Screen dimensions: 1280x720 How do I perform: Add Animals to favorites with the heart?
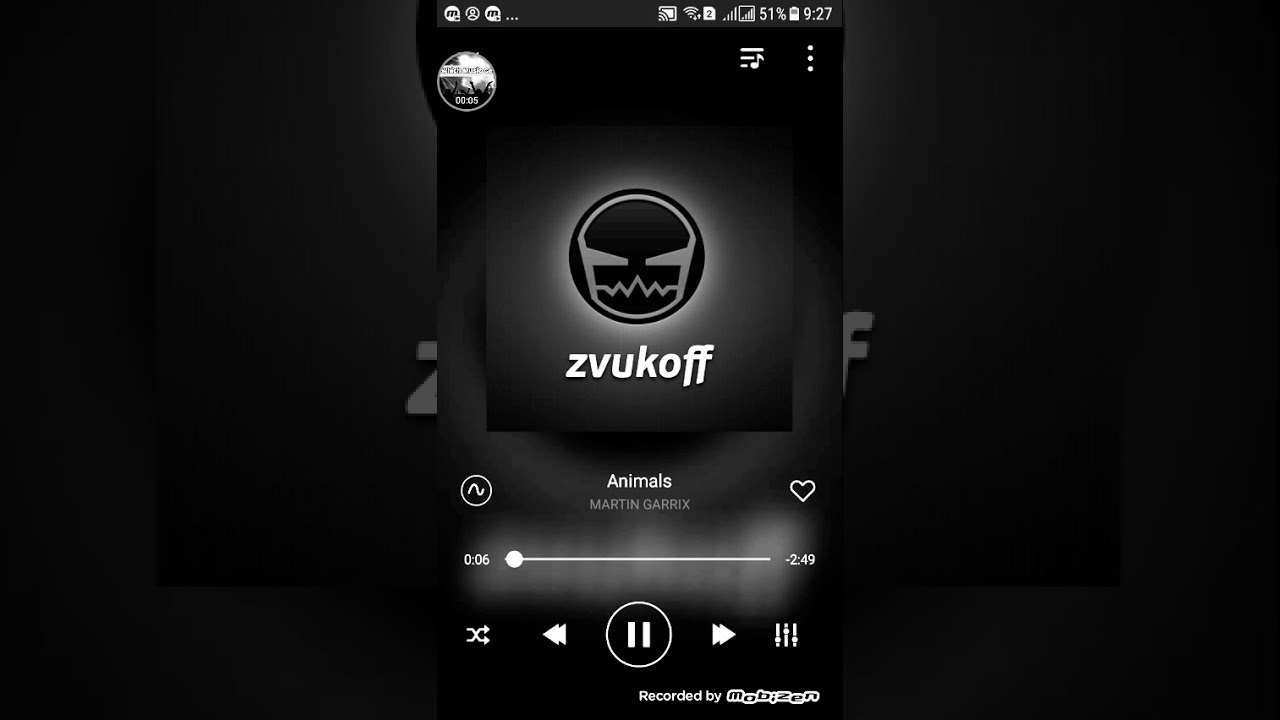802,491
